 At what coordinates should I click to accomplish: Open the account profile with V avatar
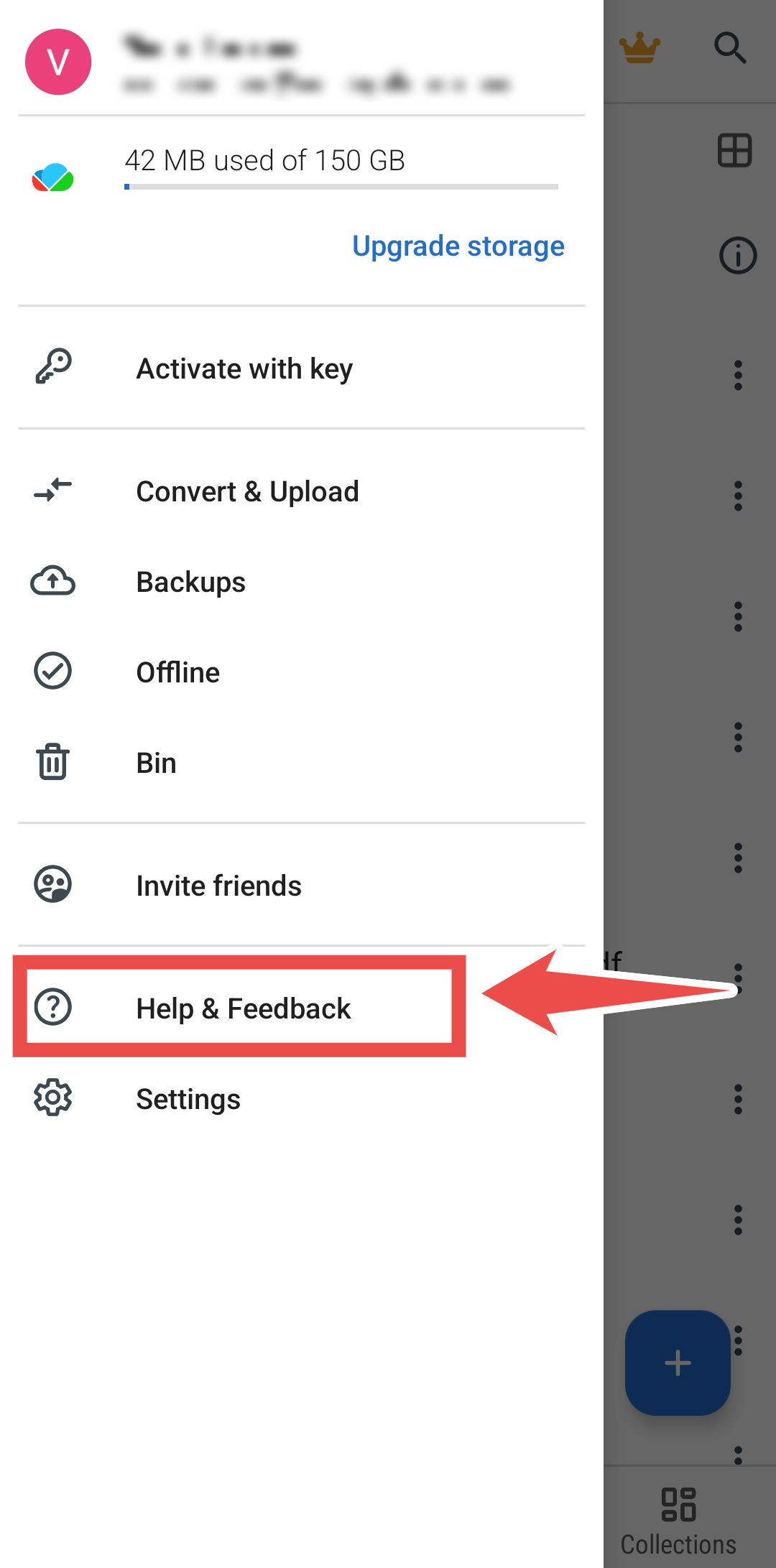coord(58,62)
